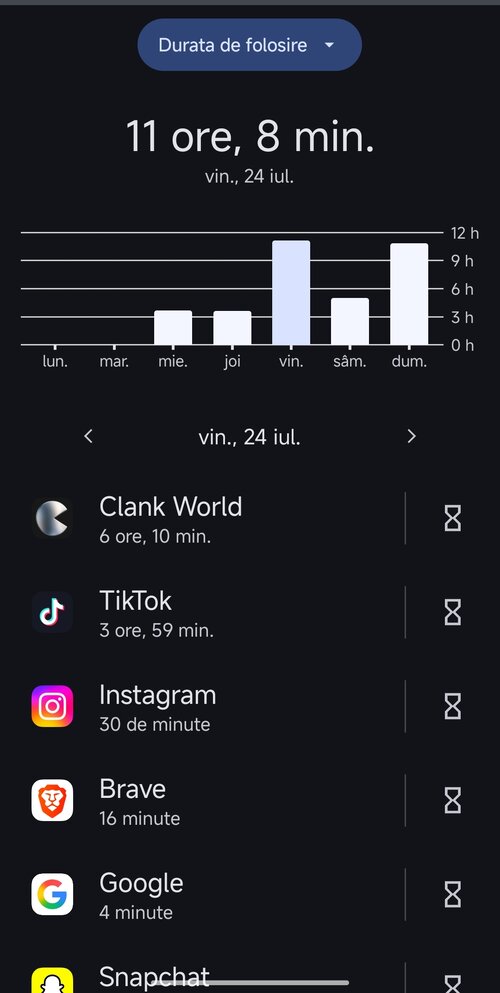Open the Durata de folosire dropdown

(249, 45)
